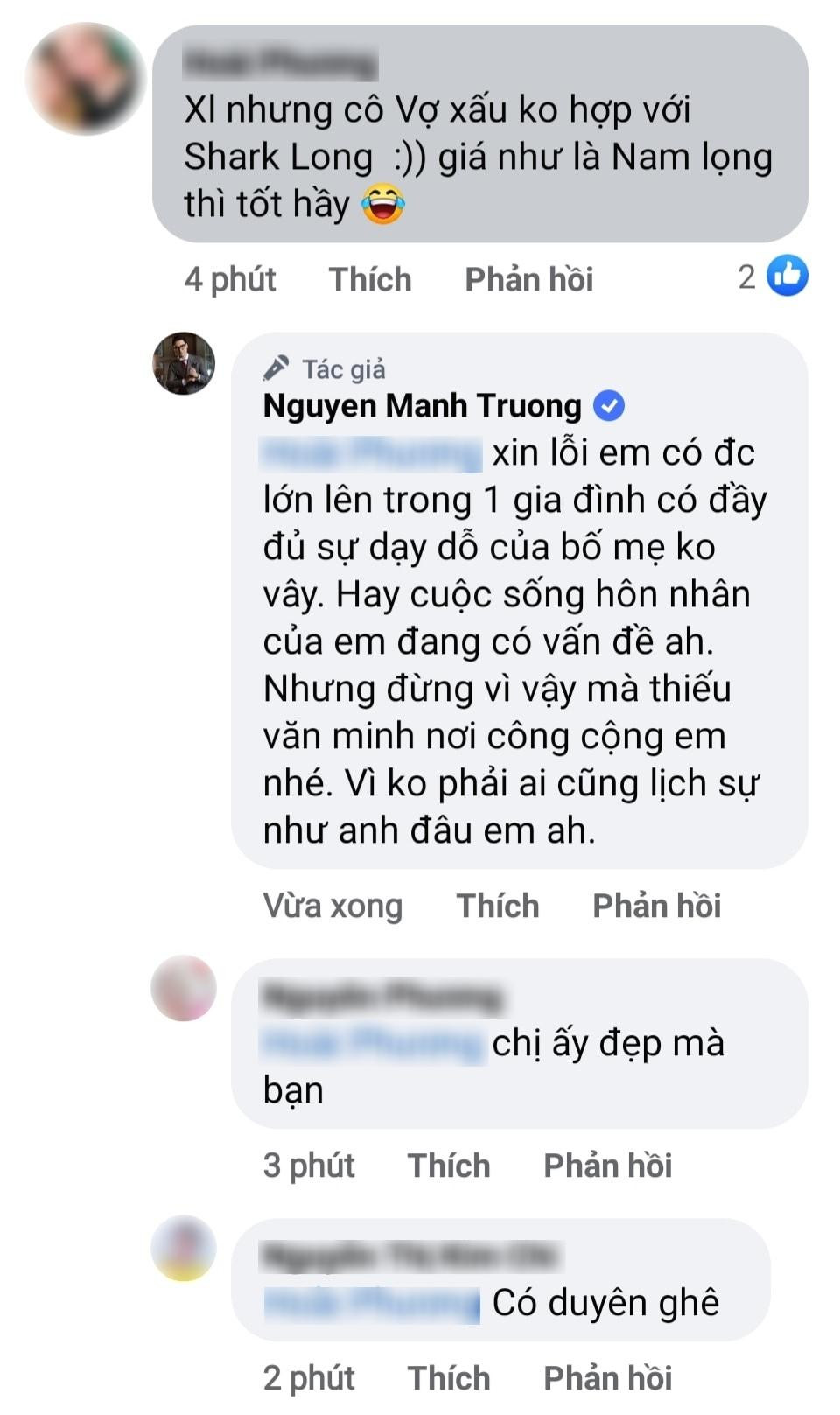Like the 'chị ấy đẹp mà bạn' comment
The width and height of the screenshot is (840, 1415).
[x=448, y=1166]
